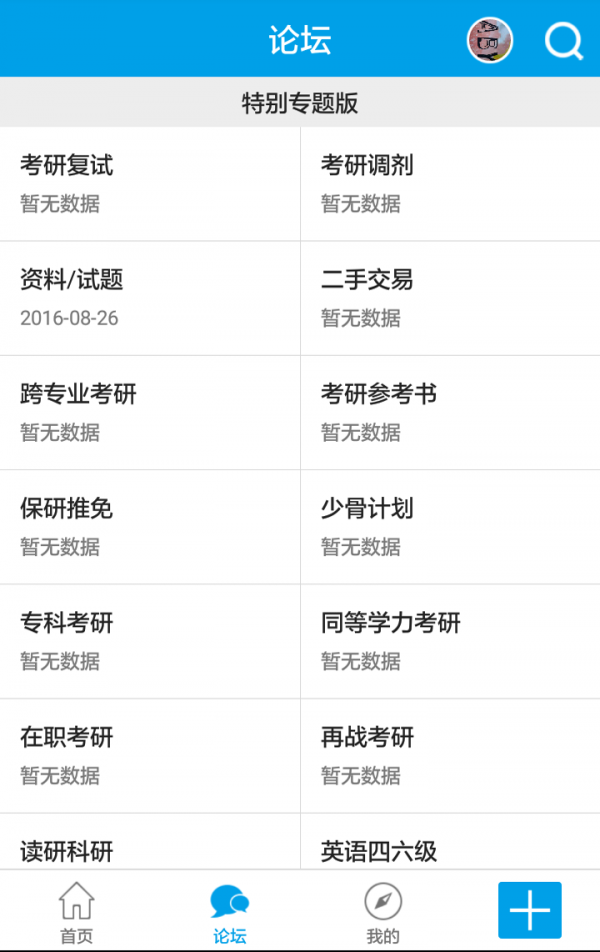This screenshot has height=952, width=600.
Task: Switch to the 首页 home tab
Action: 76,912
